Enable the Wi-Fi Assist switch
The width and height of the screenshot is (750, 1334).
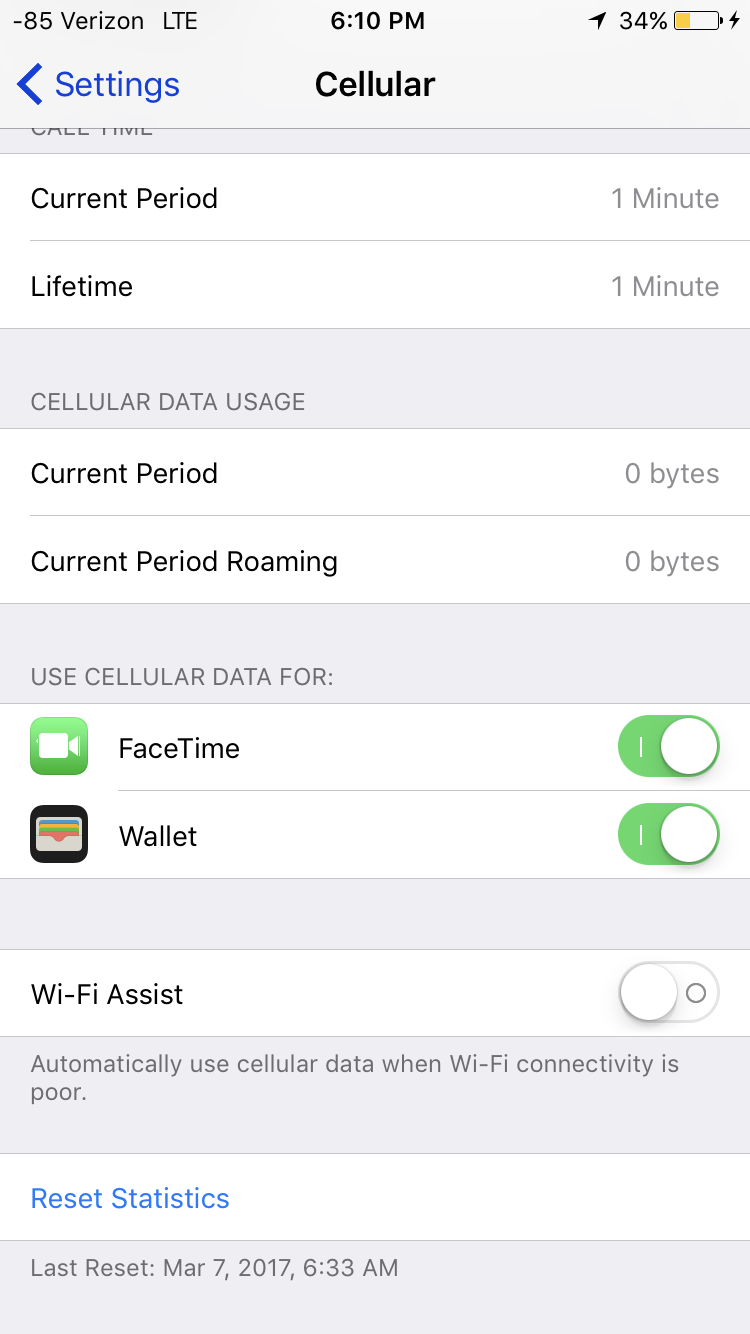(x=668, y=992)
